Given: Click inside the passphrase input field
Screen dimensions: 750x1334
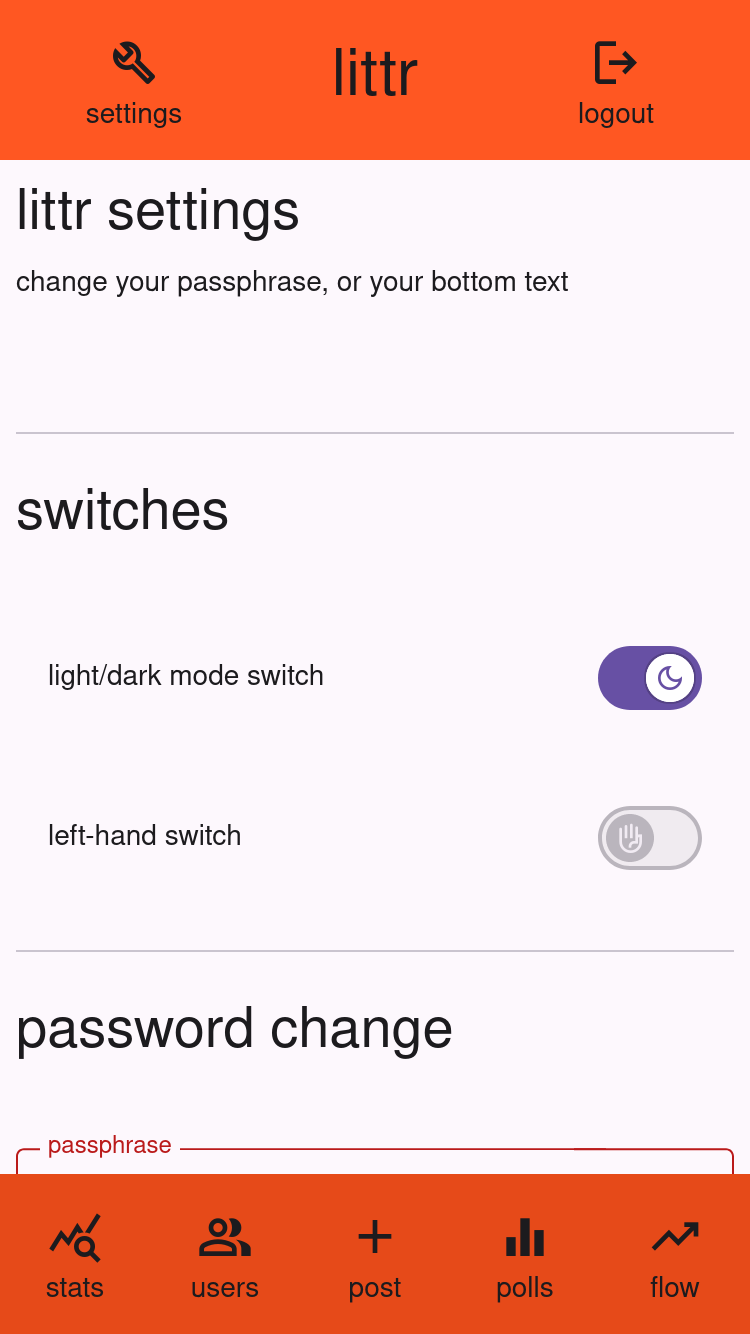Looking at the screenshot, I should click(x=375, y=1170).
